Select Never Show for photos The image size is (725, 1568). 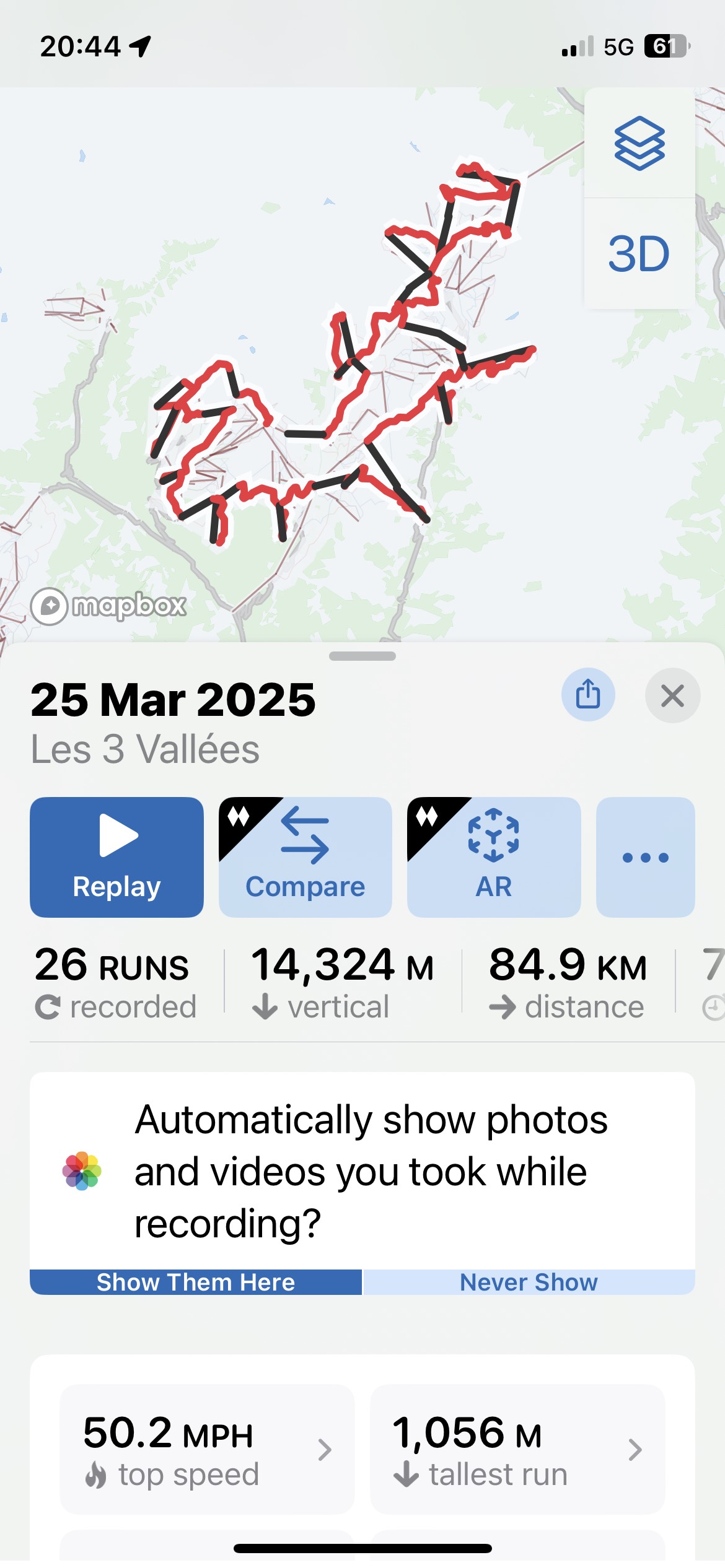point(529,1282)
